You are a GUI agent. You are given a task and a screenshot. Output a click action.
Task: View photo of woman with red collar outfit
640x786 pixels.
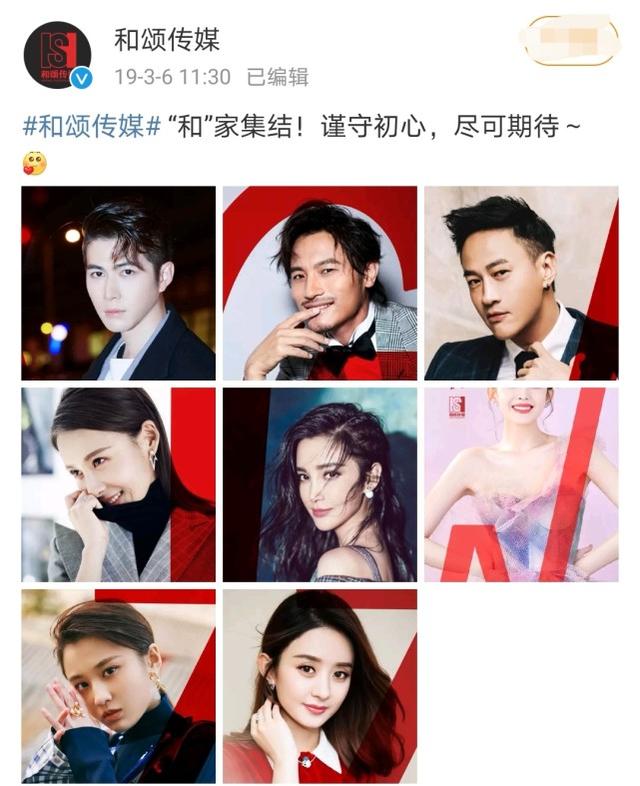pos(320,686)
